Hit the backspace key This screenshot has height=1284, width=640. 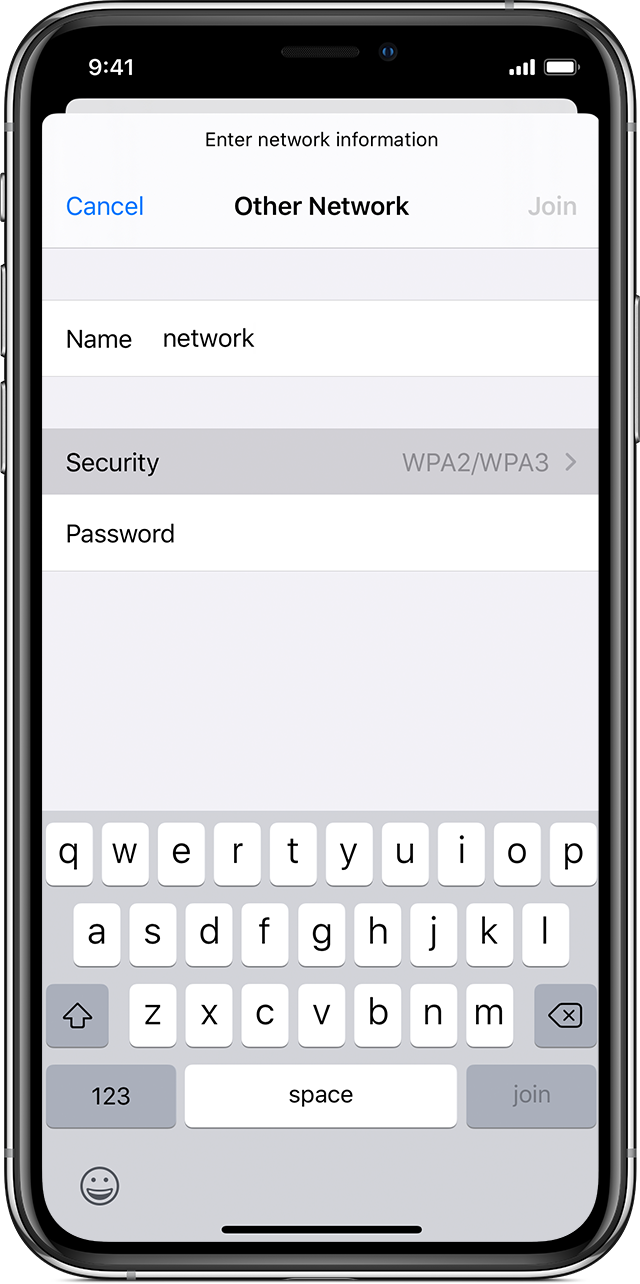(x=565, y=1016)
